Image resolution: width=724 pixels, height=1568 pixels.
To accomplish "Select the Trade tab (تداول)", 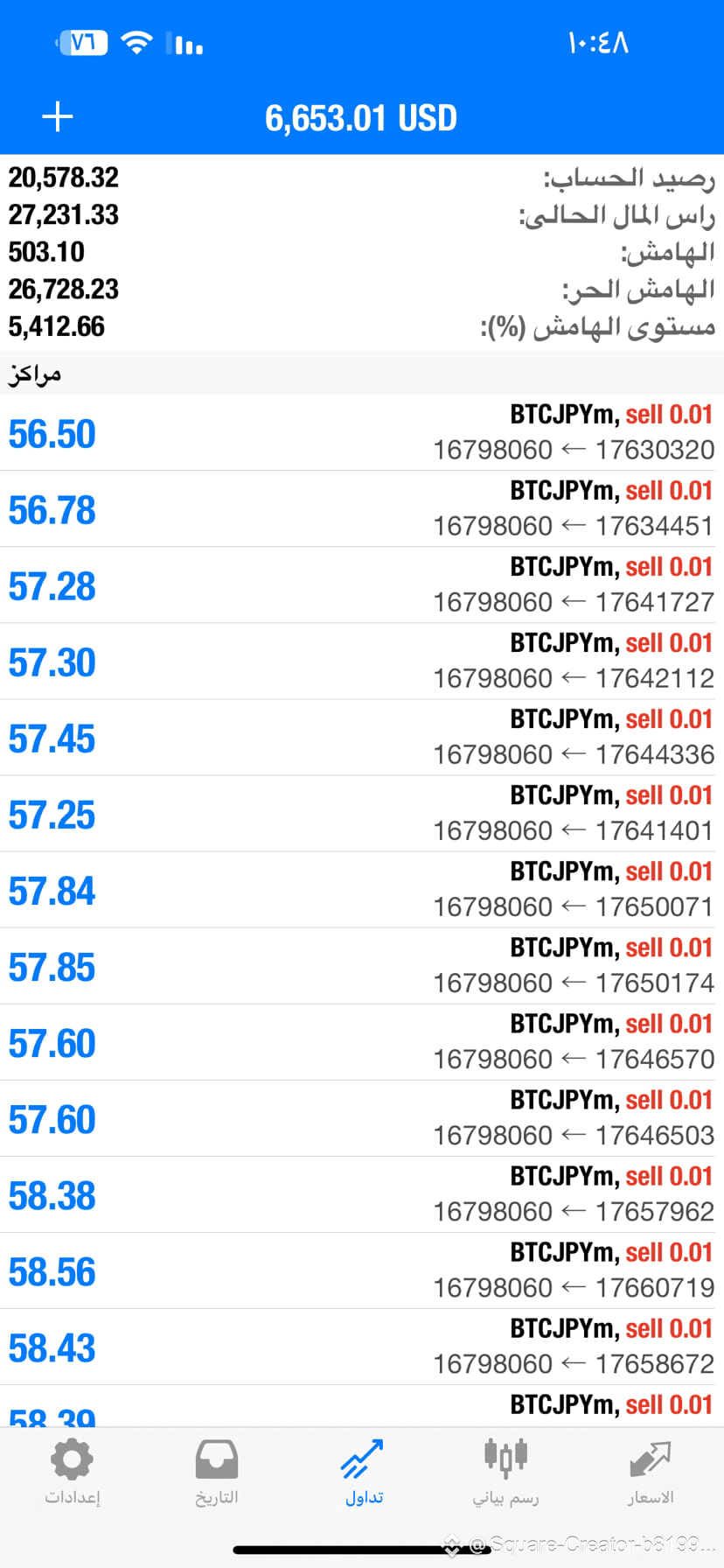I will click(363, 1473).
